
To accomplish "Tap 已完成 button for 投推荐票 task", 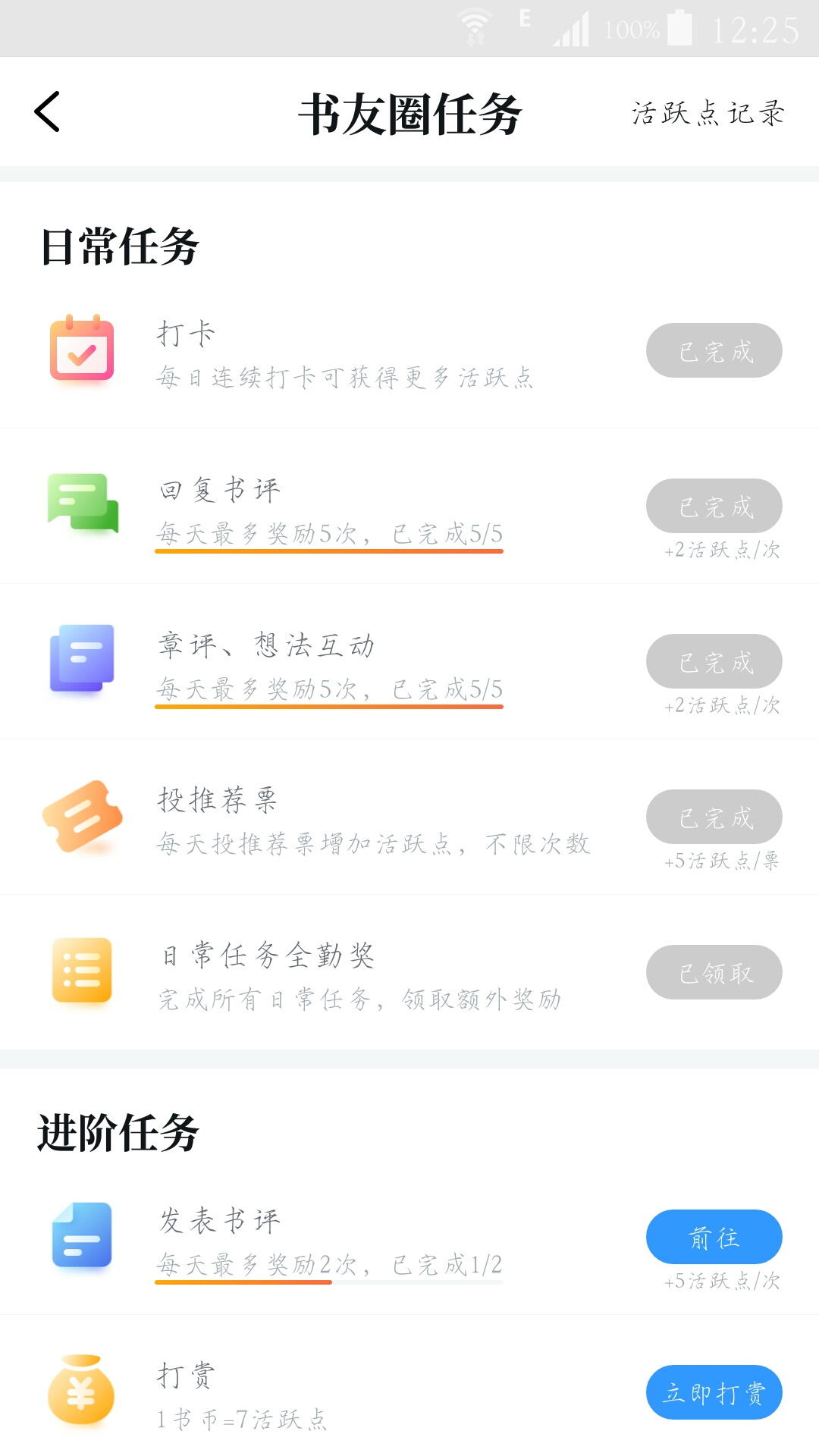I will pos(714,817).
